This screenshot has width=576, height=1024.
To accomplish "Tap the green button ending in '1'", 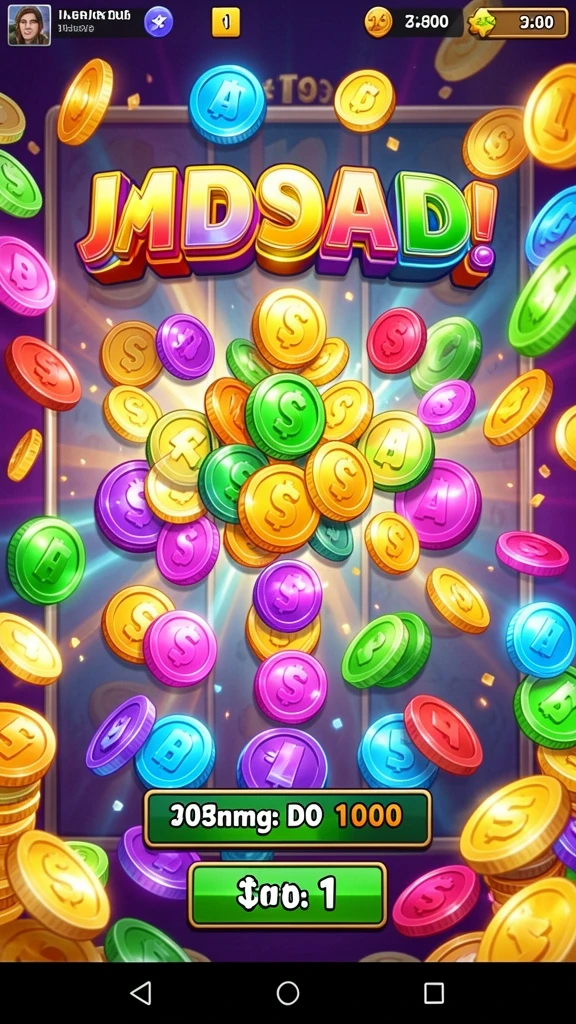I will [x=287, y=894].
